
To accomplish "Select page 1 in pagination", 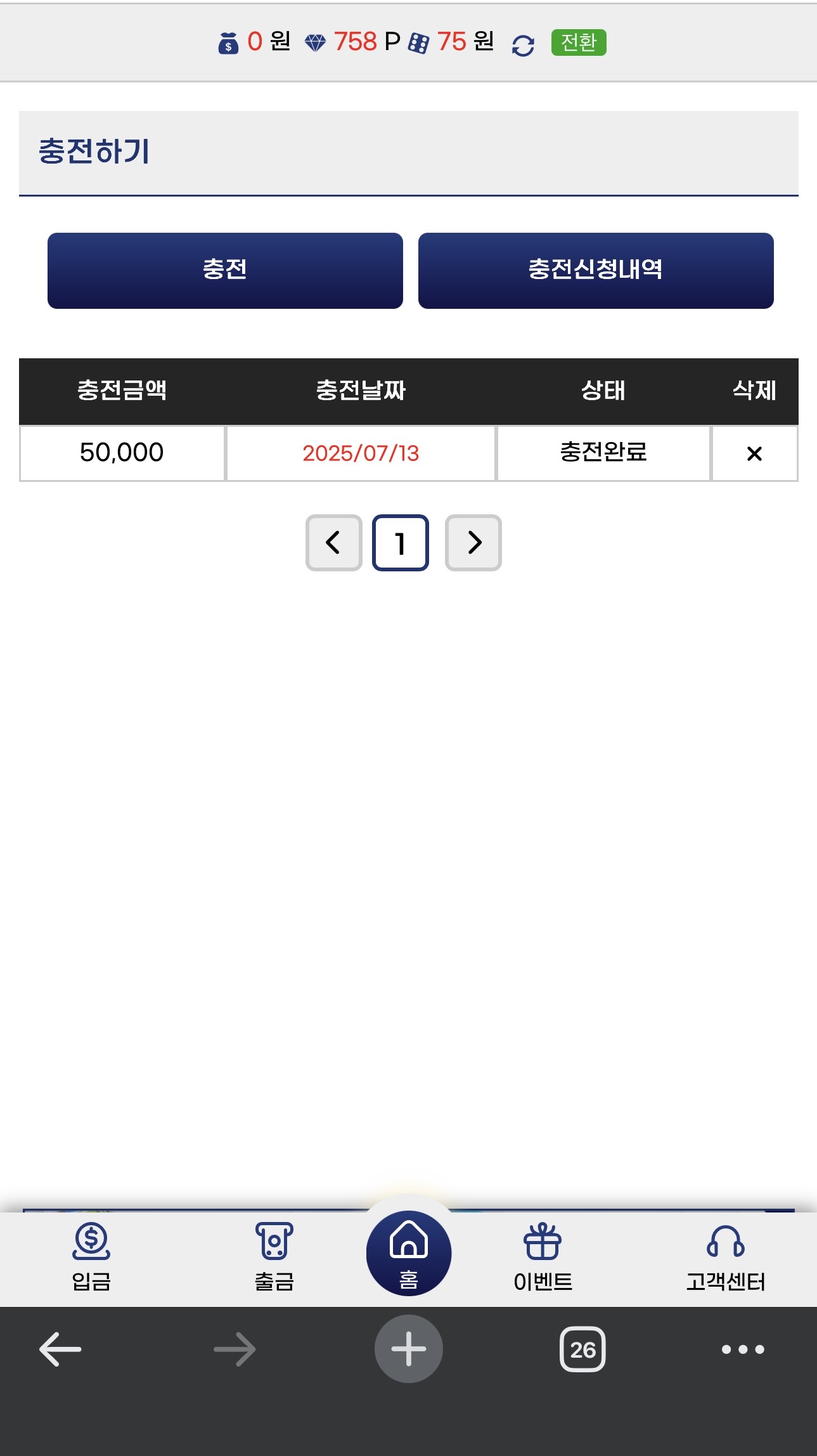I will (401, 543).
